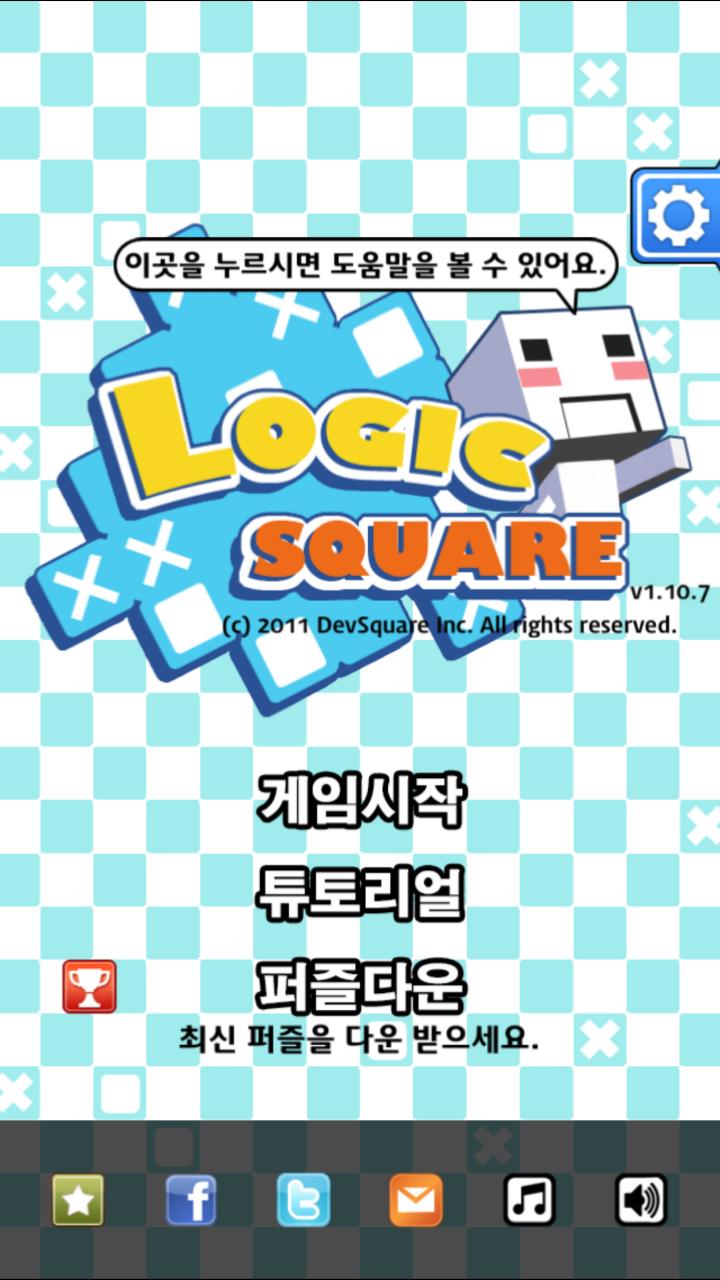Open the settings gear icon
The height and width of the screenshot is (1280, 720).
tap(677, 217)
